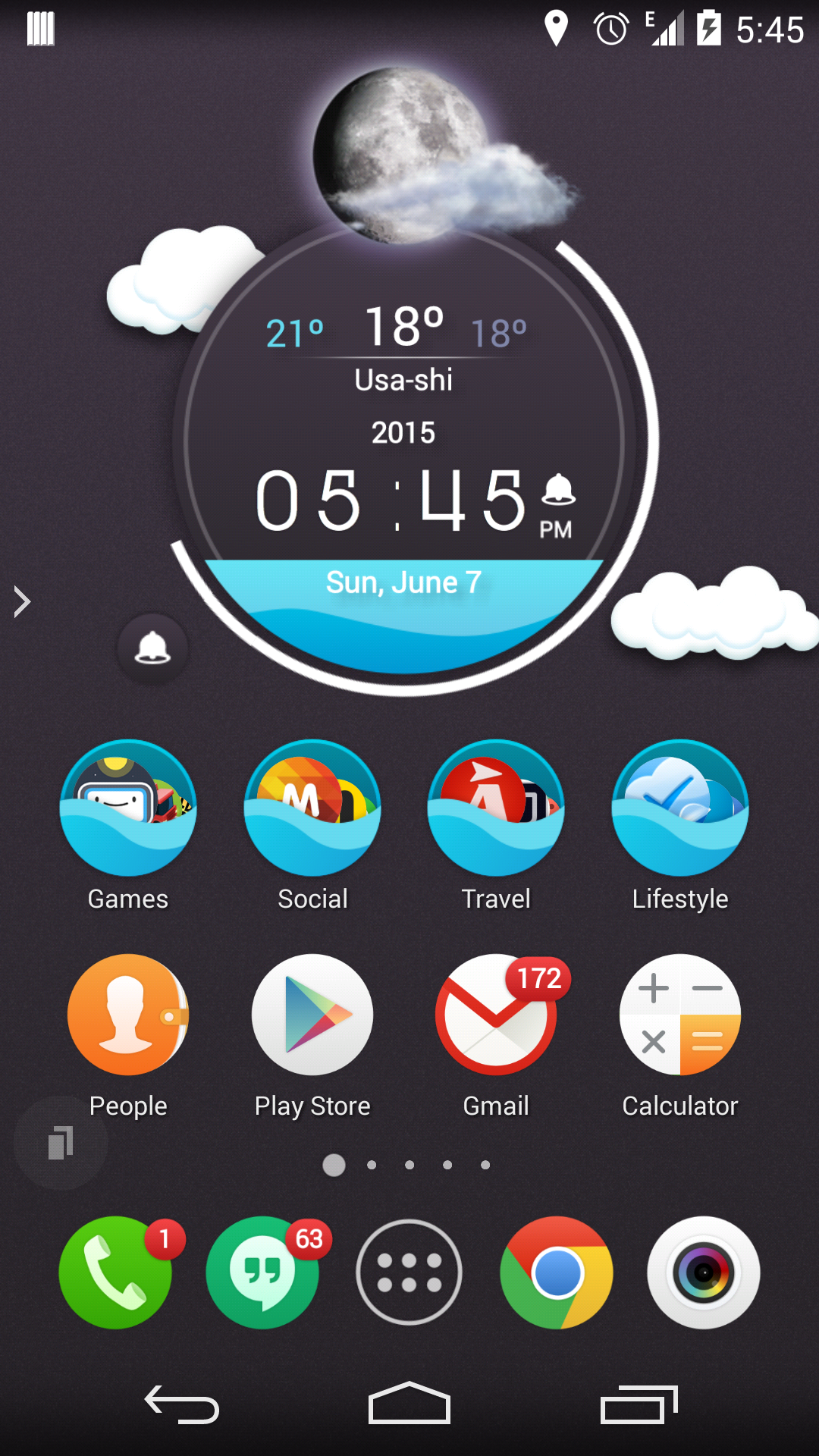Open Hangouts with 63 unread messages
This screenshot has width=819, height=1456.
[x=262, y=1272]
